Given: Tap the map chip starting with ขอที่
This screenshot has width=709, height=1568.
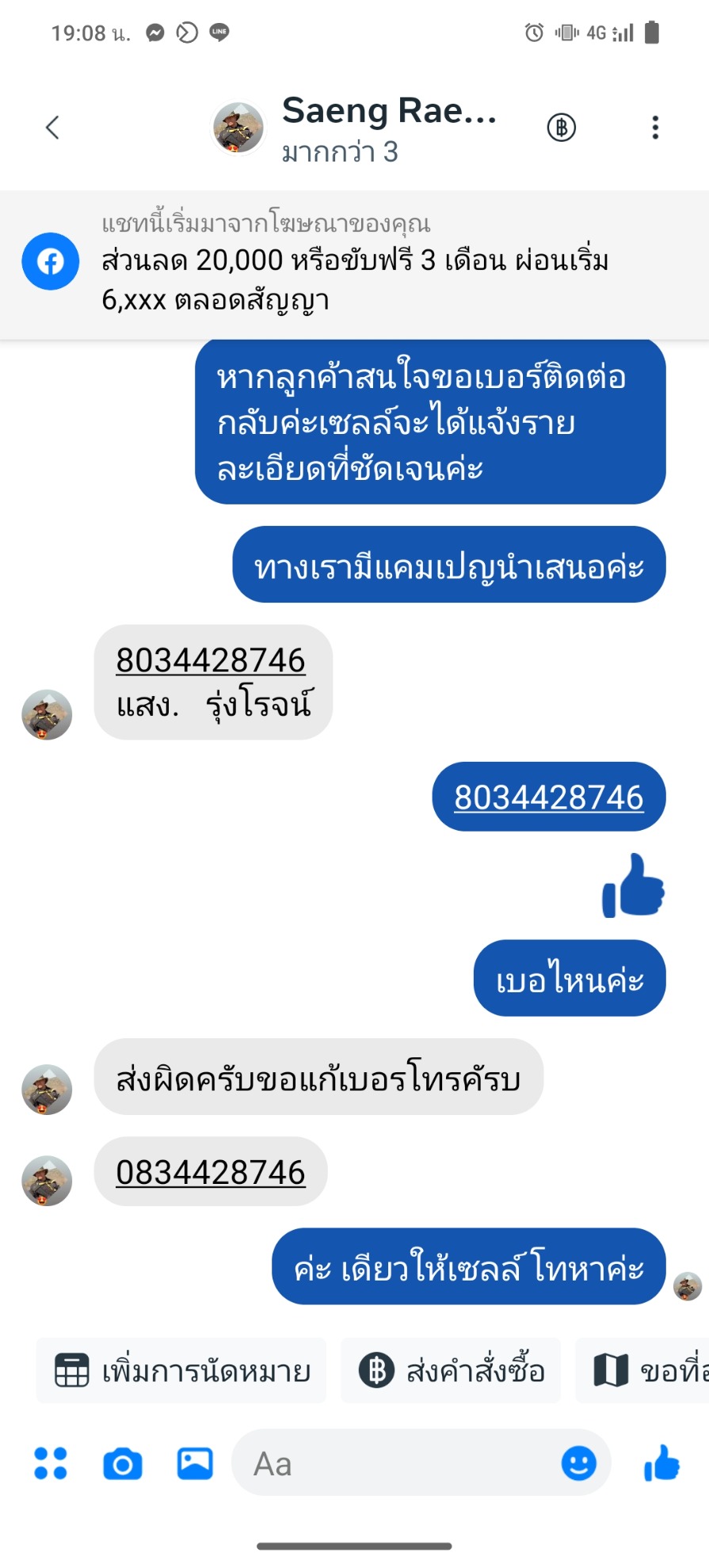Looking at the screenshot, I should tap(642, 1371).
